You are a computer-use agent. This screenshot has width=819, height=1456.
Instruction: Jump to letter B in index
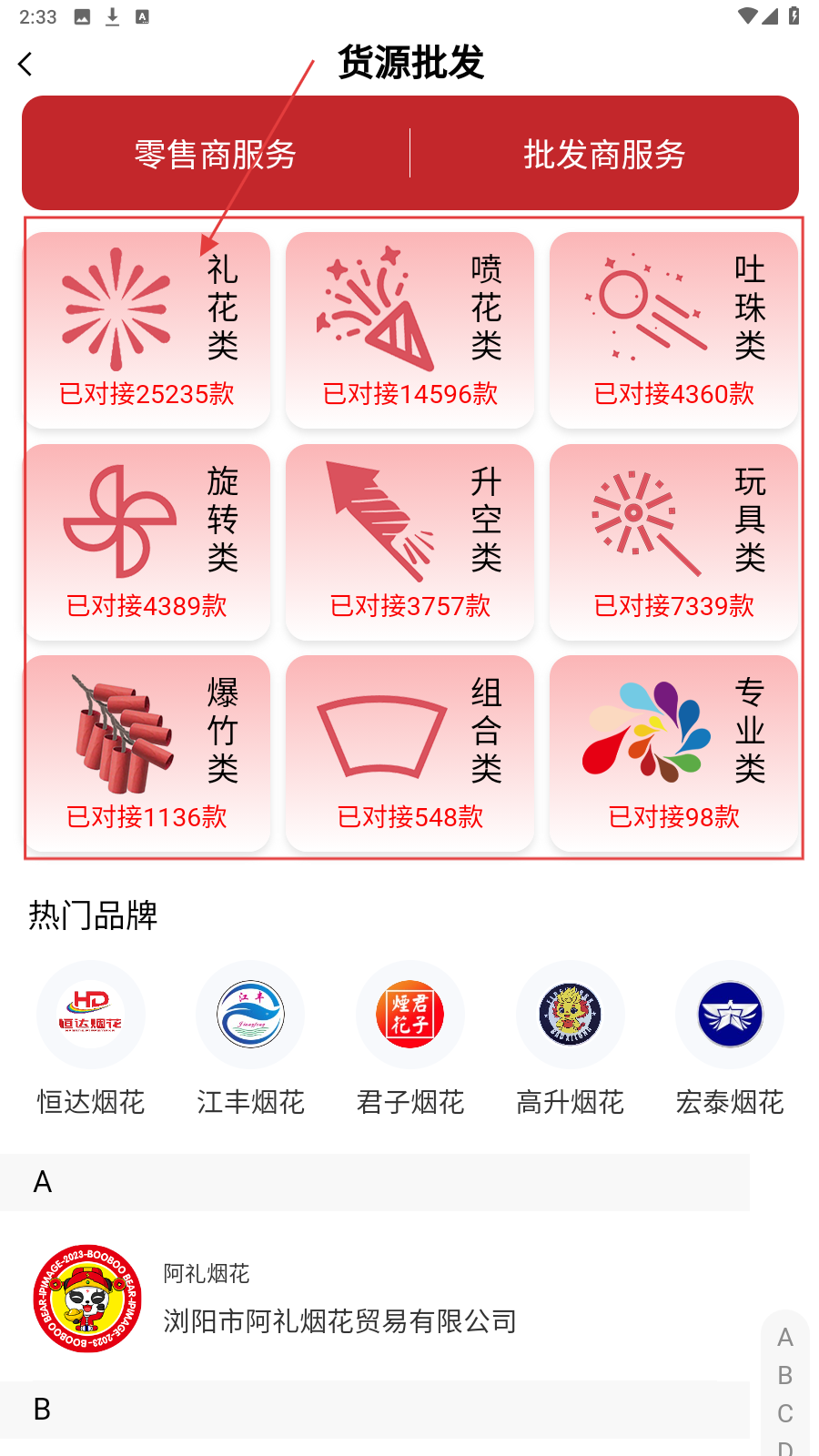pyautogui.click(x=785, y=1375)
